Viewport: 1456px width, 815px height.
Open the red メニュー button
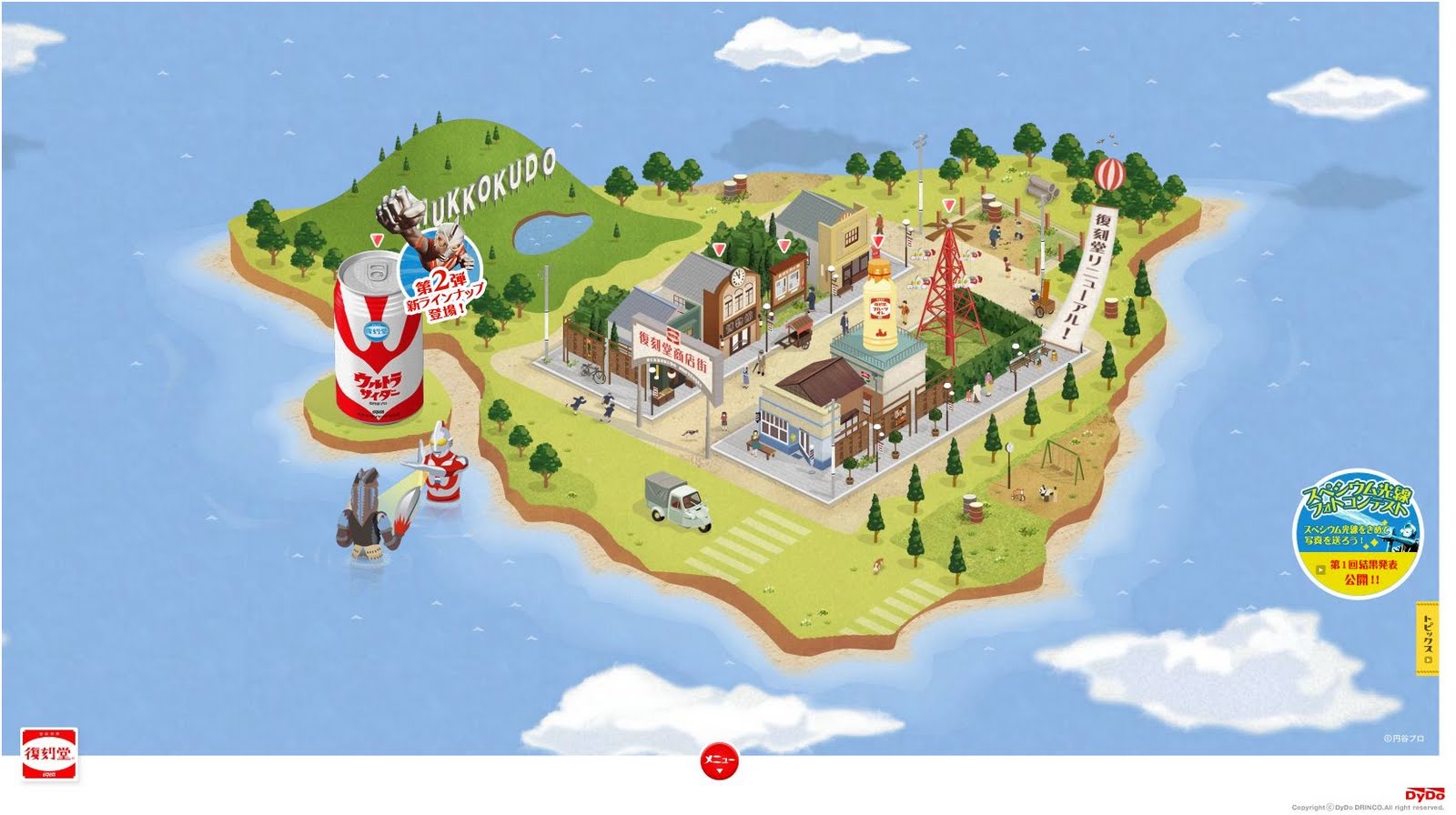click(719, 760)
